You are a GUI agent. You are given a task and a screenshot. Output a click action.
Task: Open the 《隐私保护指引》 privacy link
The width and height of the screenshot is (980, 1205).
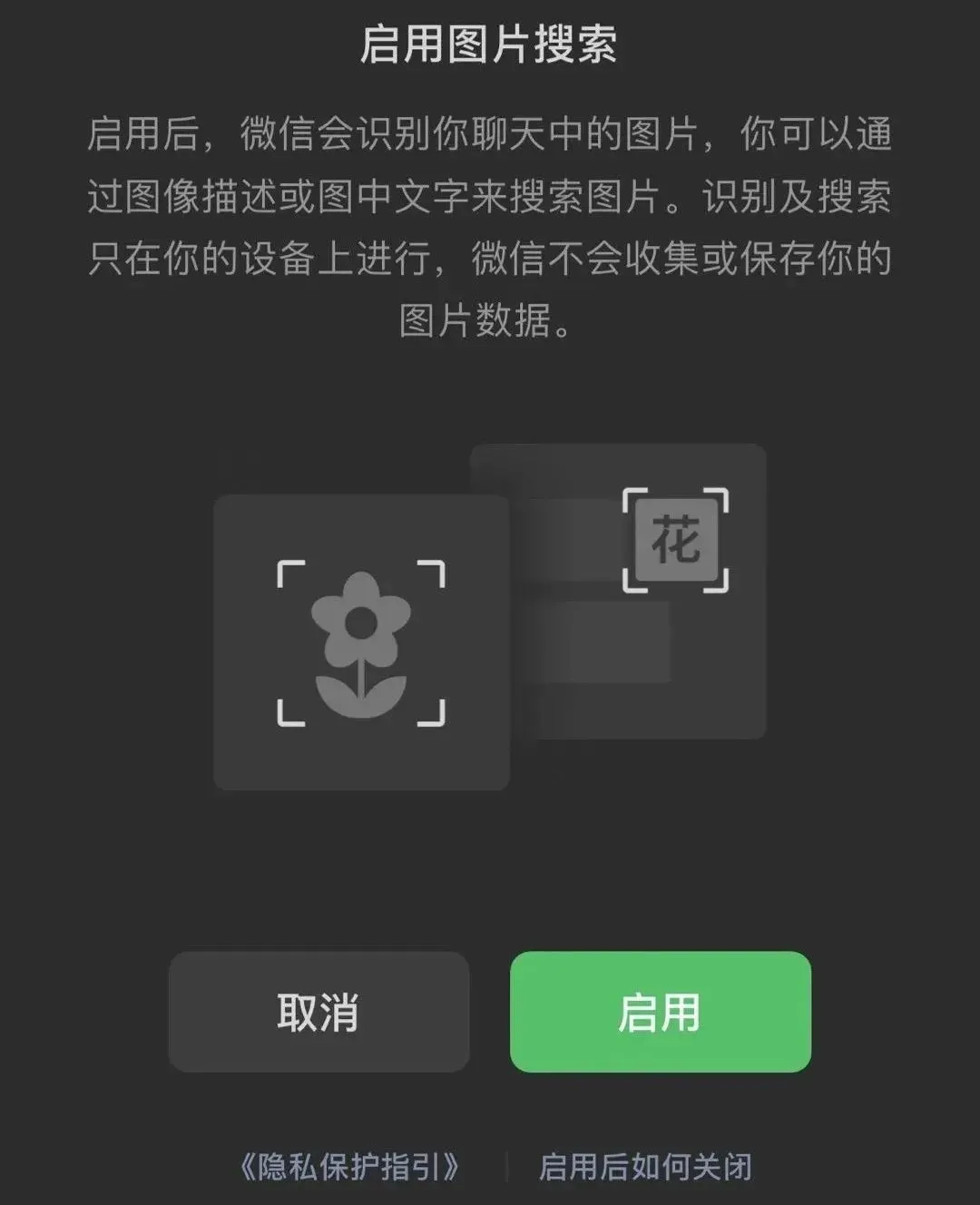coord(349,1166)
